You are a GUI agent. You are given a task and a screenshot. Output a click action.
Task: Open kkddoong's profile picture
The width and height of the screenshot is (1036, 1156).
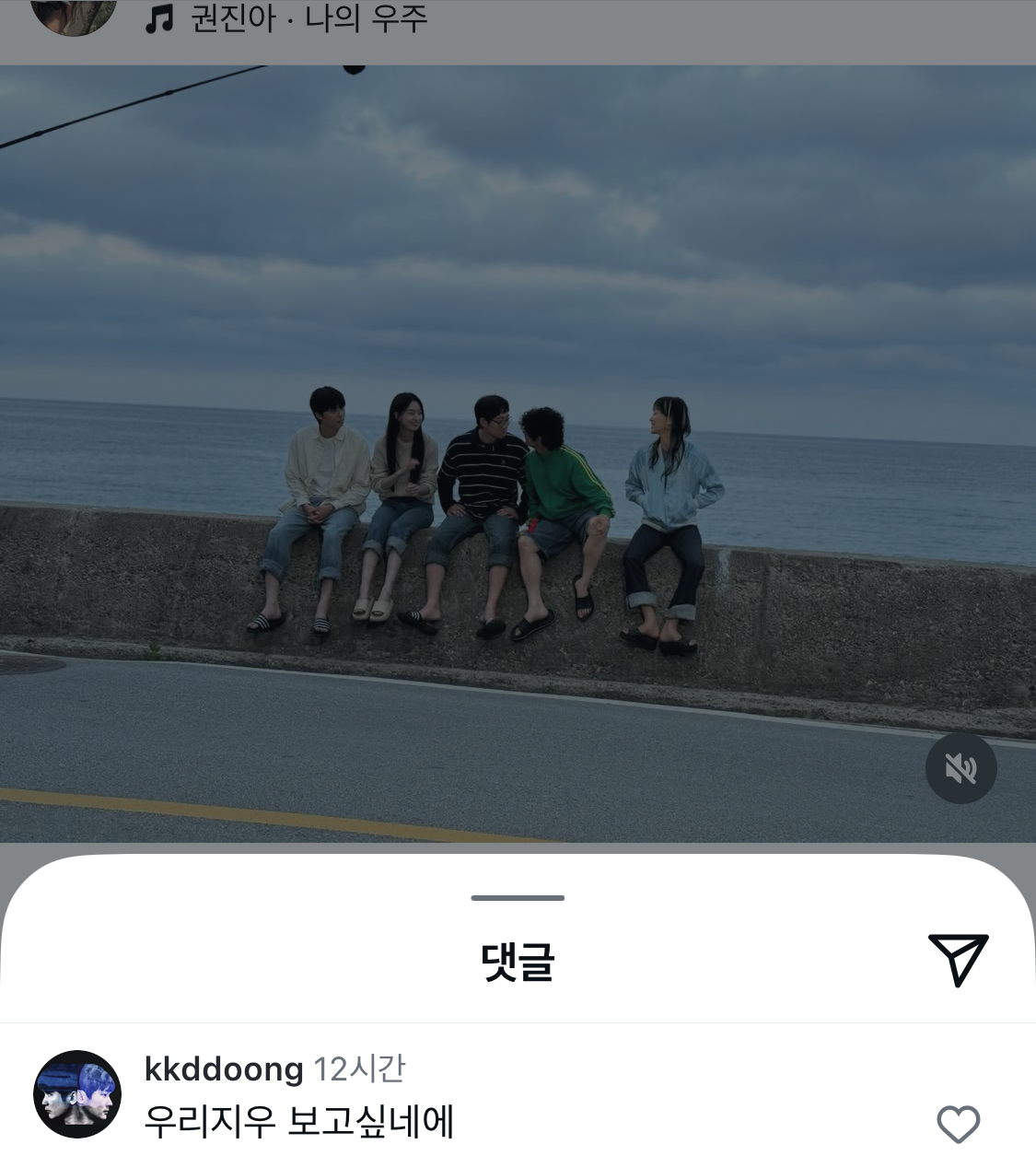[x=77, y=1094]
